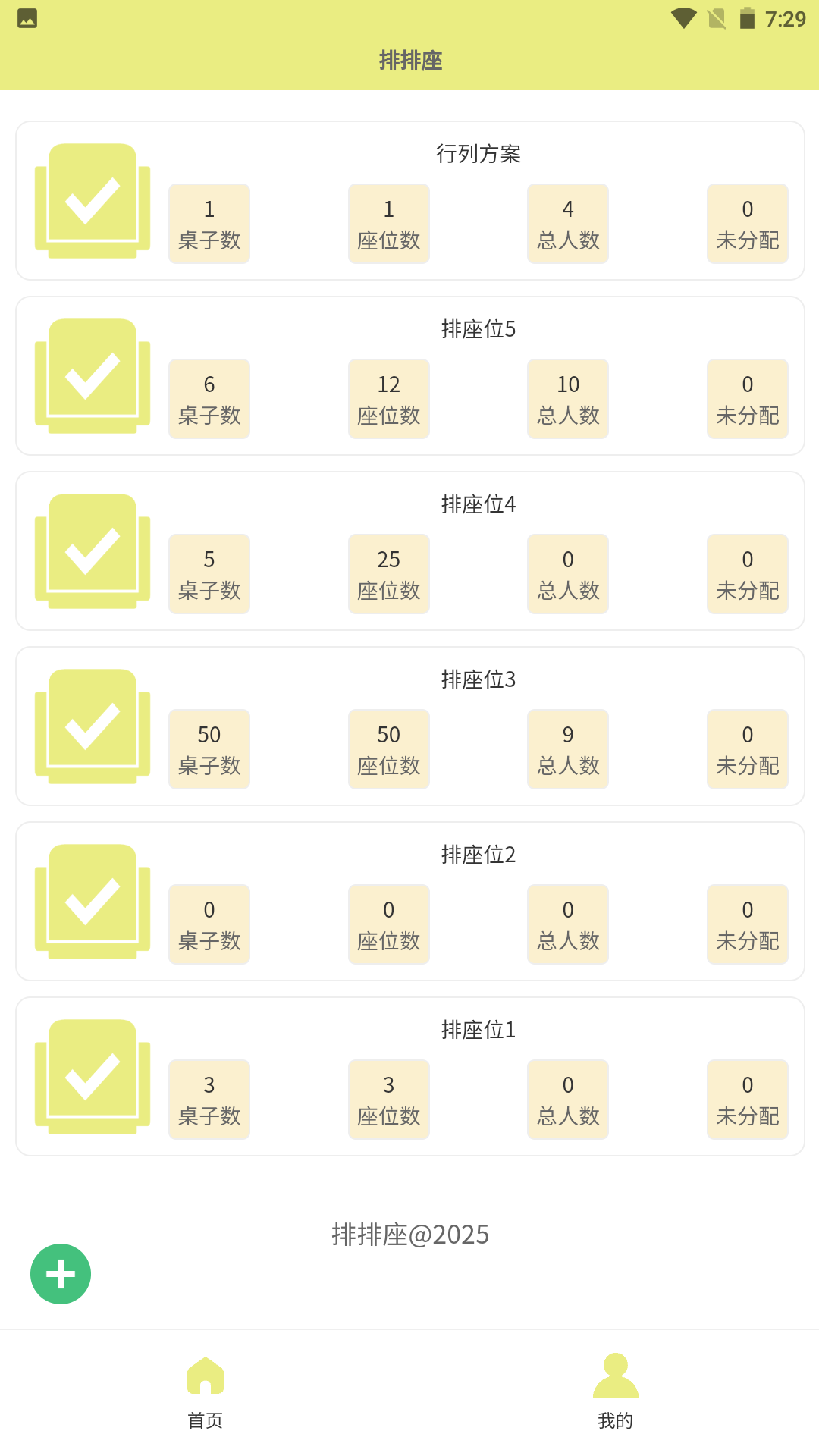Tap the 未分配 counter on 排座位5
819x1456 pixels.
[747, 398]
